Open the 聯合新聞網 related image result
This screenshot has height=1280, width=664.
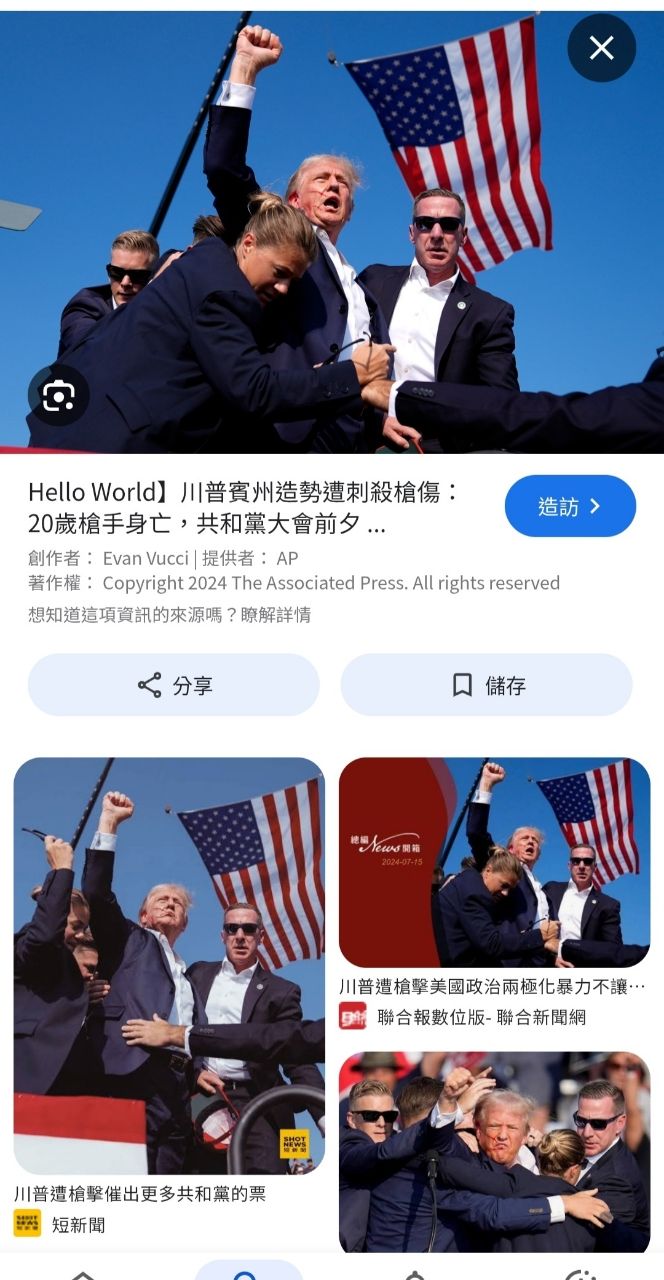(494, 862)
